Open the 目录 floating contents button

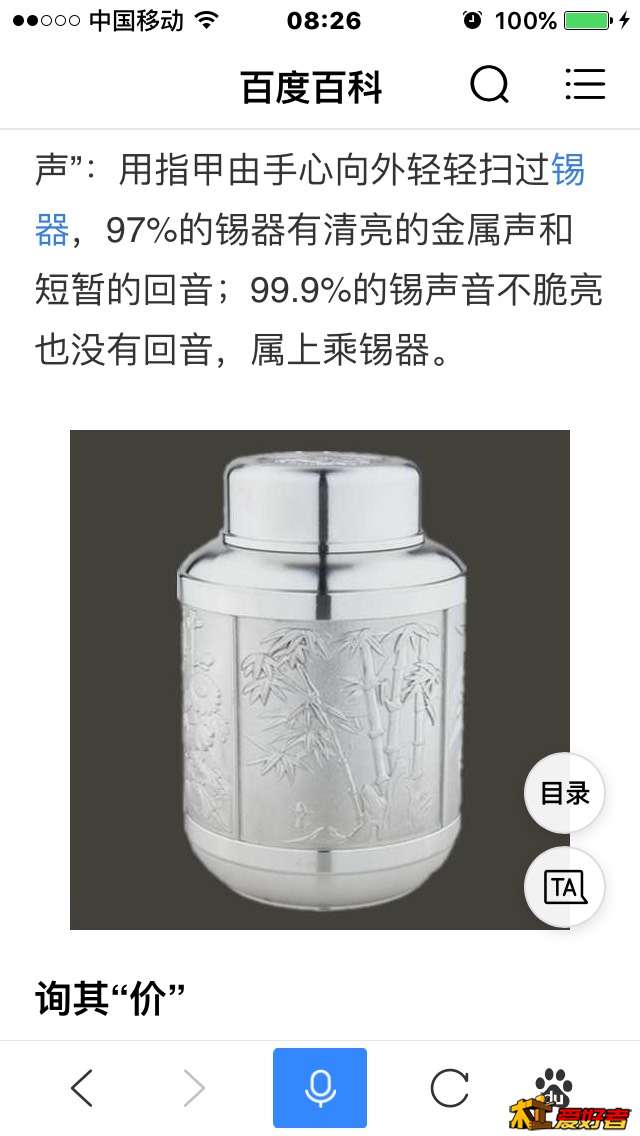click(565, 794)
